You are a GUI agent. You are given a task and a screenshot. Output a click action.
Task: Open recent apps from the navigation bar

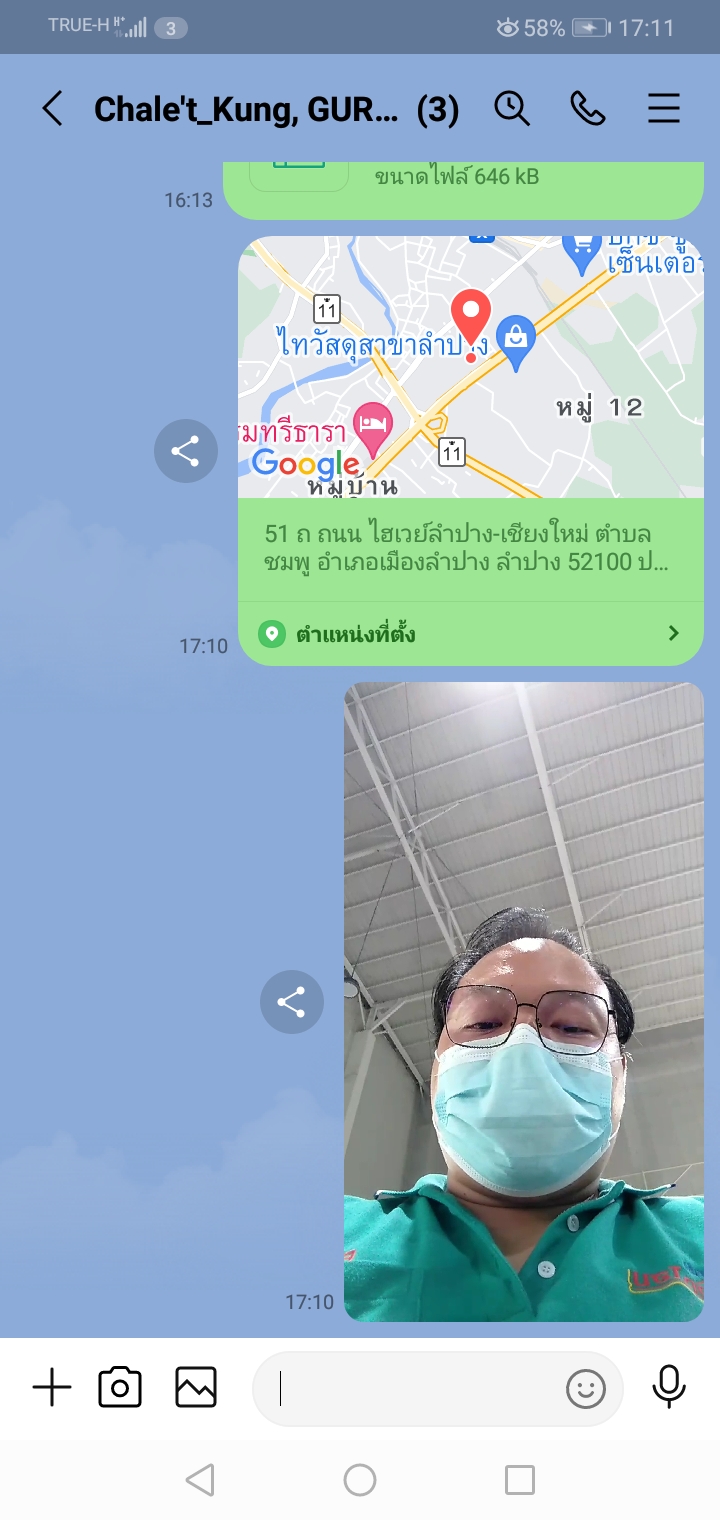pyautogui.click(x=520, y=1480)
